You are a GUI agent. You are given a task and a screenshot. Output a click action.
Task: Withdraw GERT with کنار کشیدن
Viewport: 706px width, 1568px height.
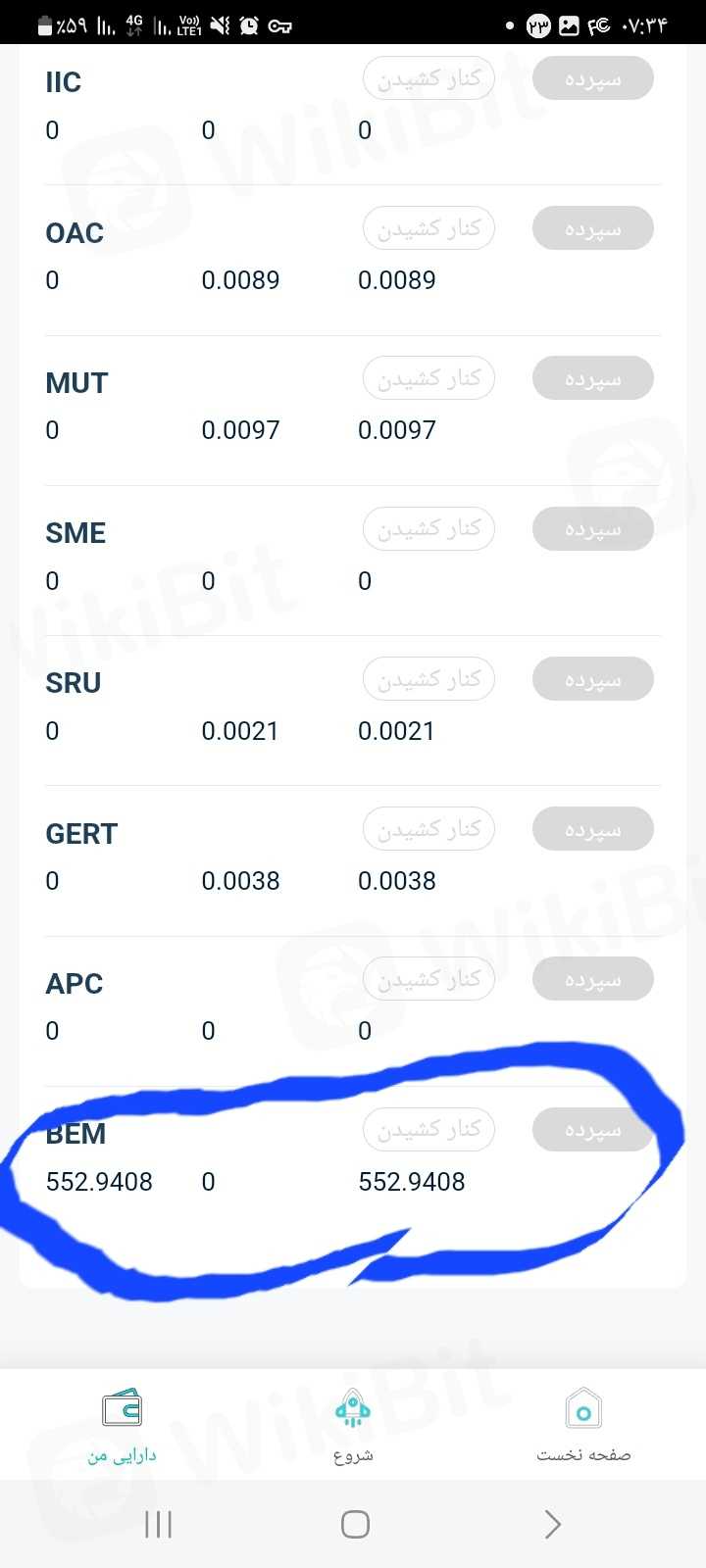click(x=429, y=829)
